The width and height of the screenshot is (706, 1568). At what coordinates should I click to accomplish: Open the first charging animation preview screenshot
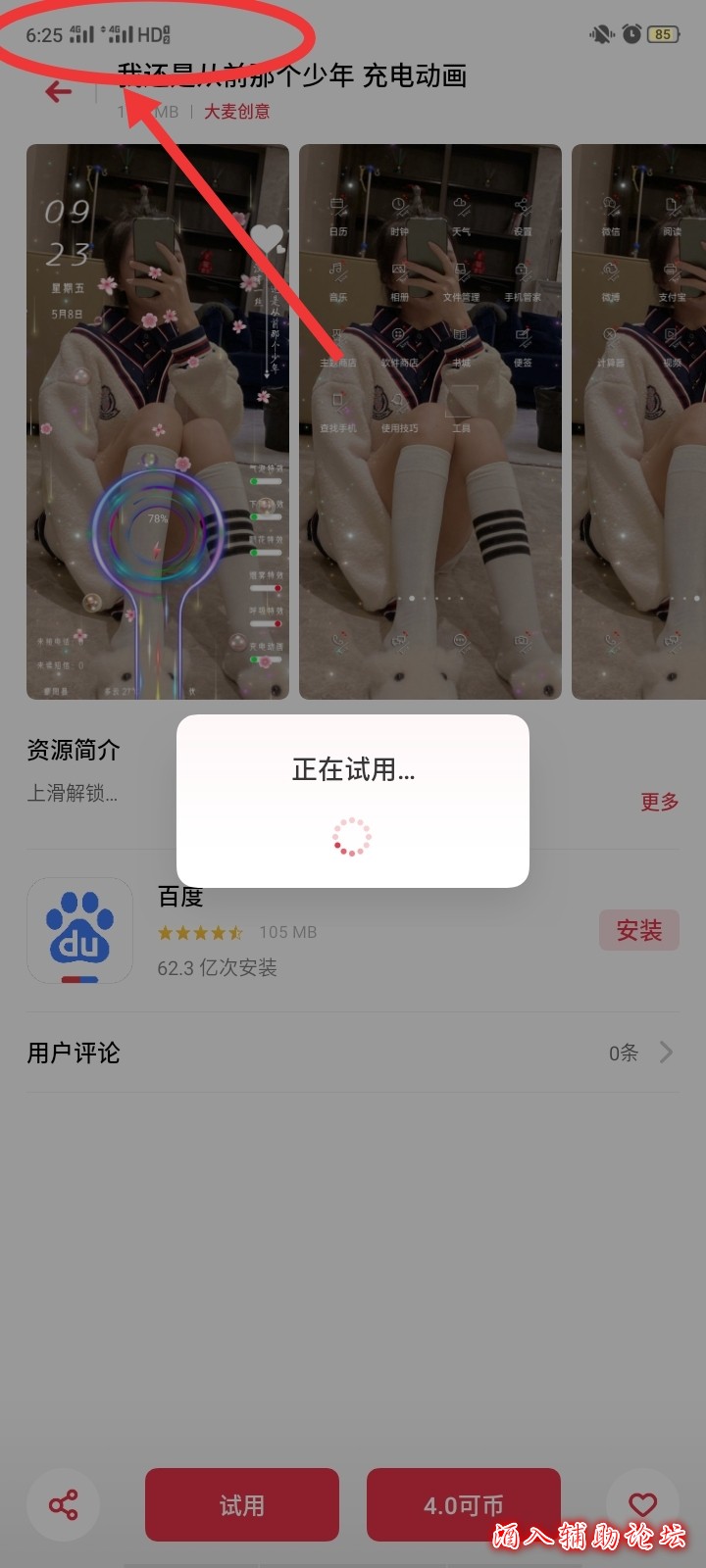coord(157,421)
